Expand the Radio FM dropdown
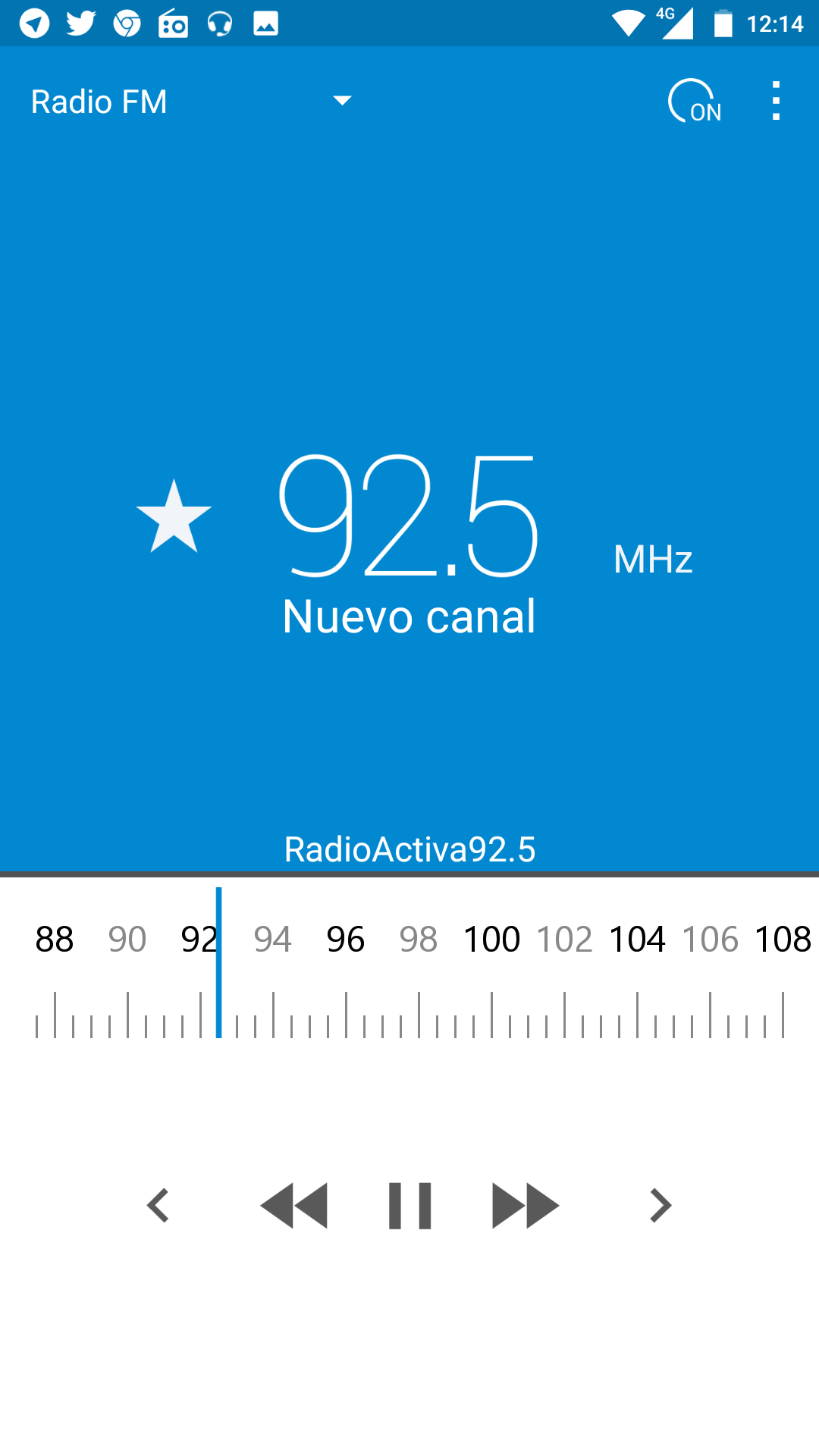 coord(343,101)
